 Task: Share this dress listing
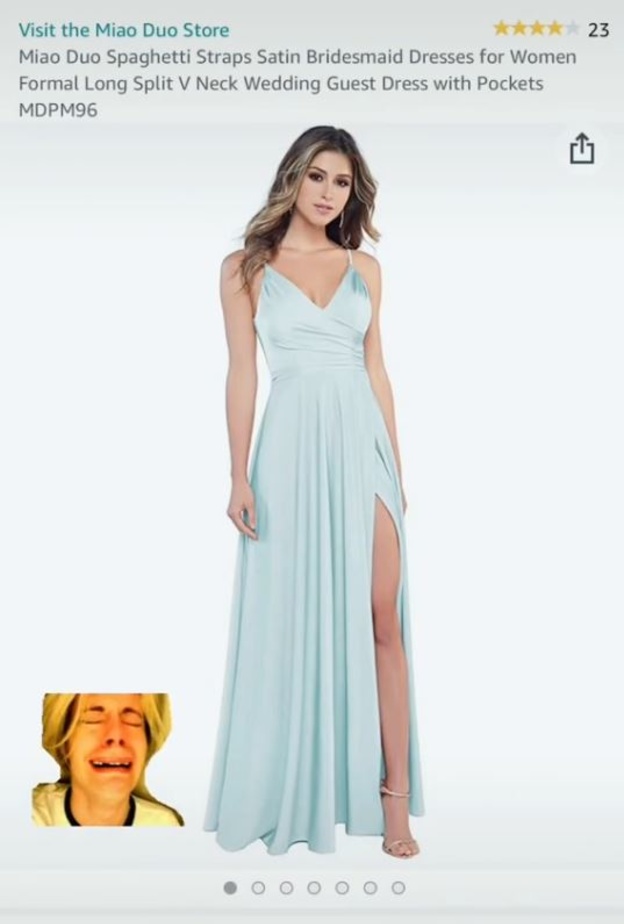coord(582,149)
